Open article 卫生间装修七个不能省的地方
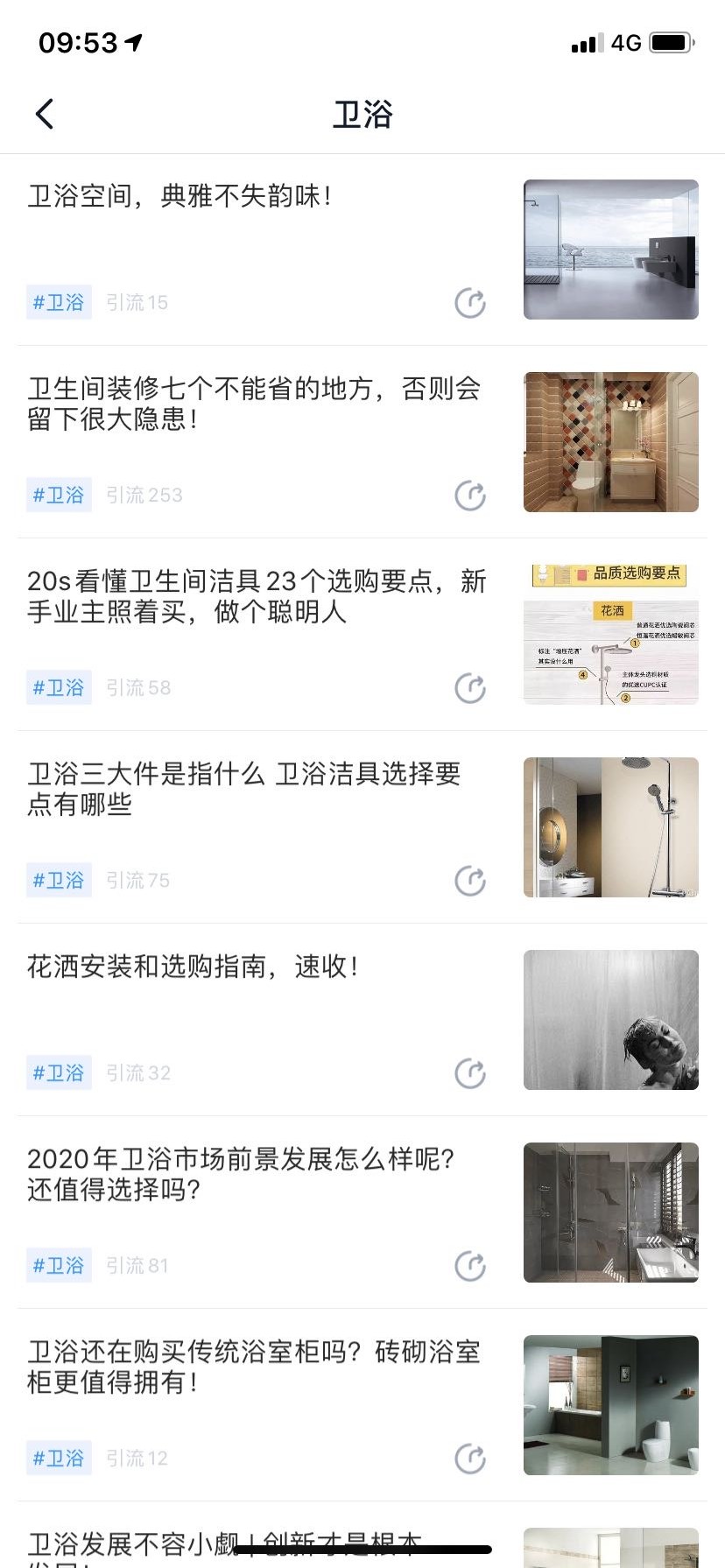 (x=254, y=403)
